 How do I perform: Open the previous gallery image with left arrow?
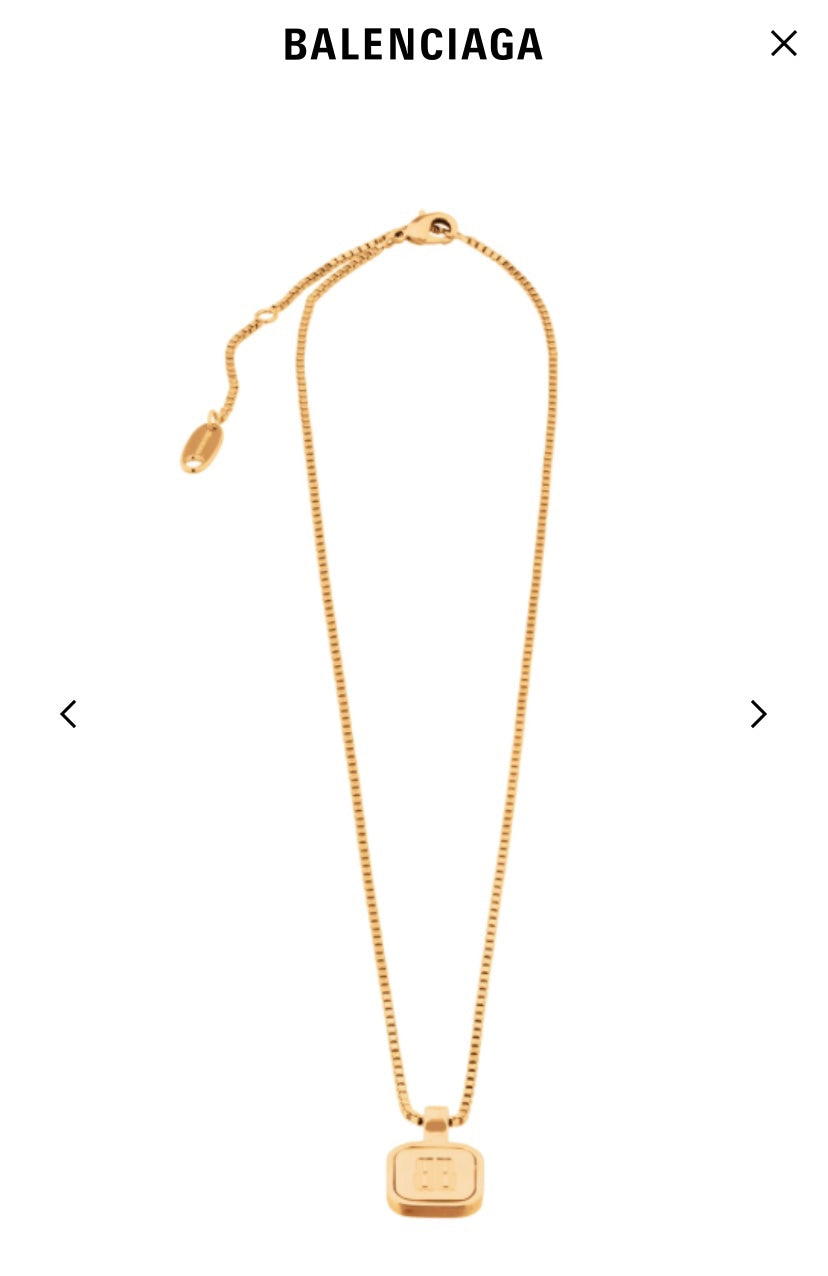pyautogui.click(x=68, y=713)
